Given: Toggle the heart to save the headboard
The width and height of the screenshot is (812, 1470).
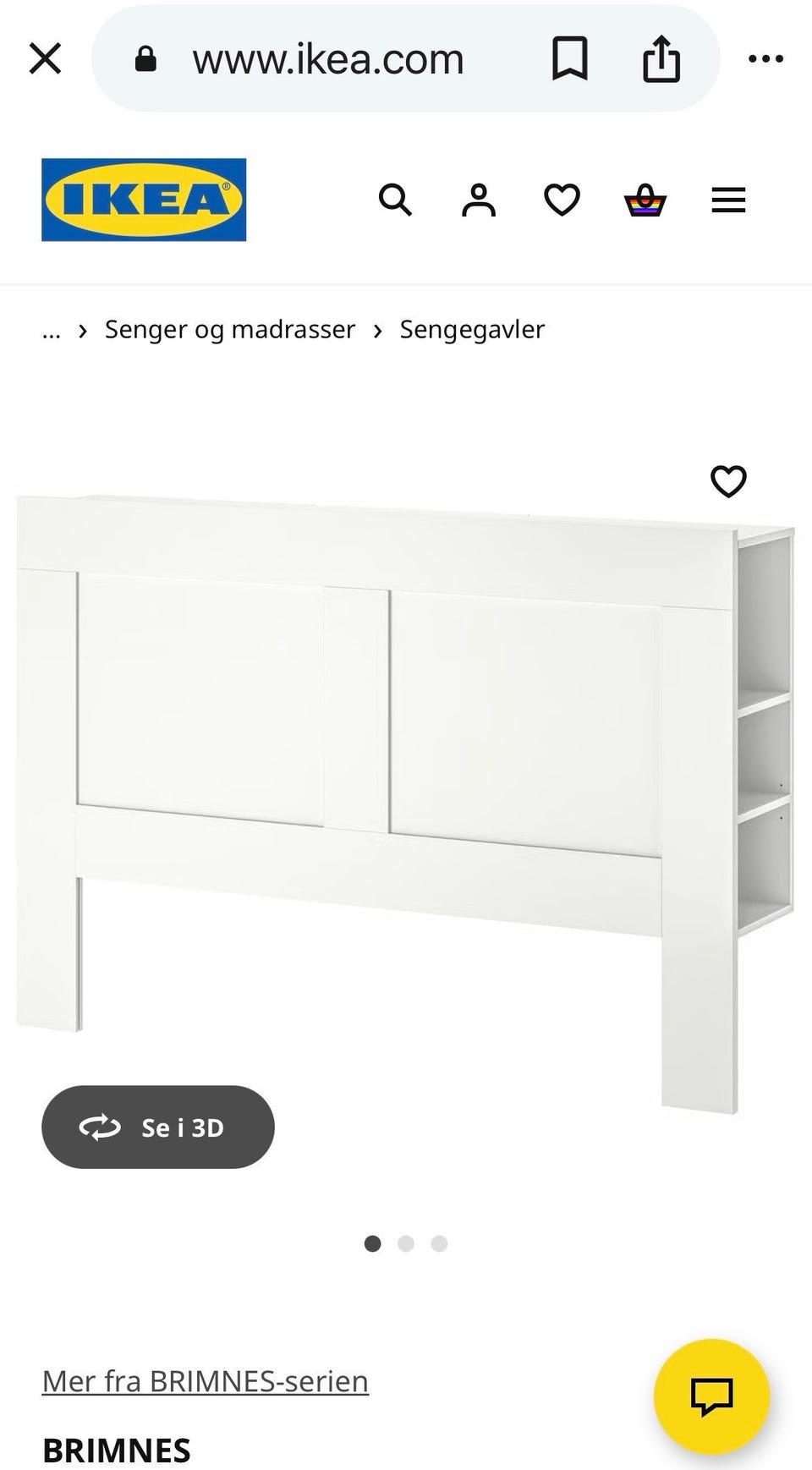Looking at the screenshot, I should [x=727, y=480].
